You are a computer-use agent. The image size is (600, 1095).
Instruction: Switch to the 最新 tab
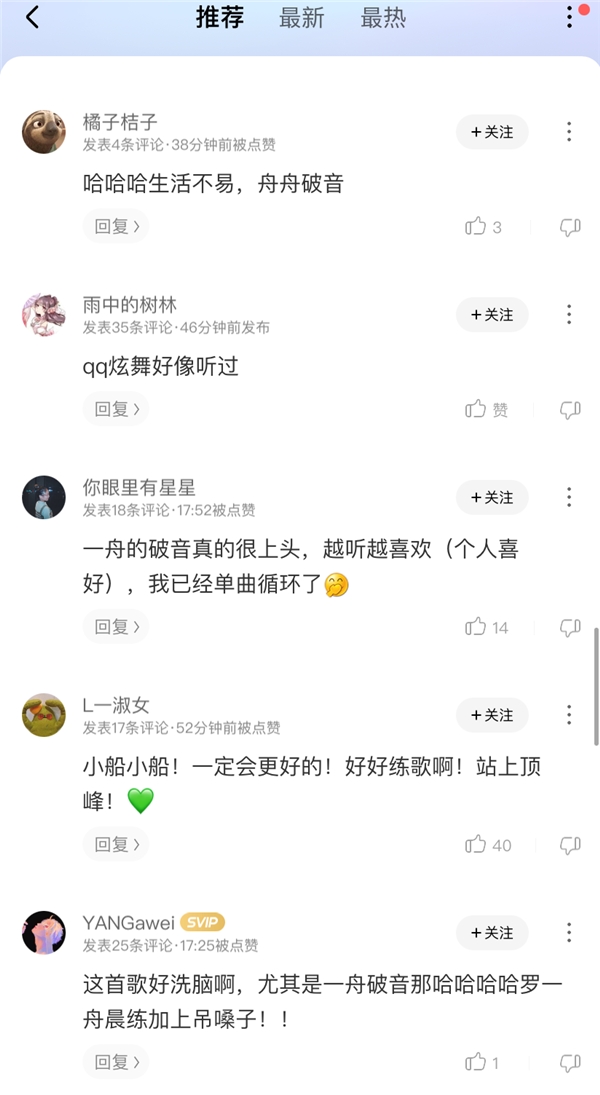pos(302,18)
